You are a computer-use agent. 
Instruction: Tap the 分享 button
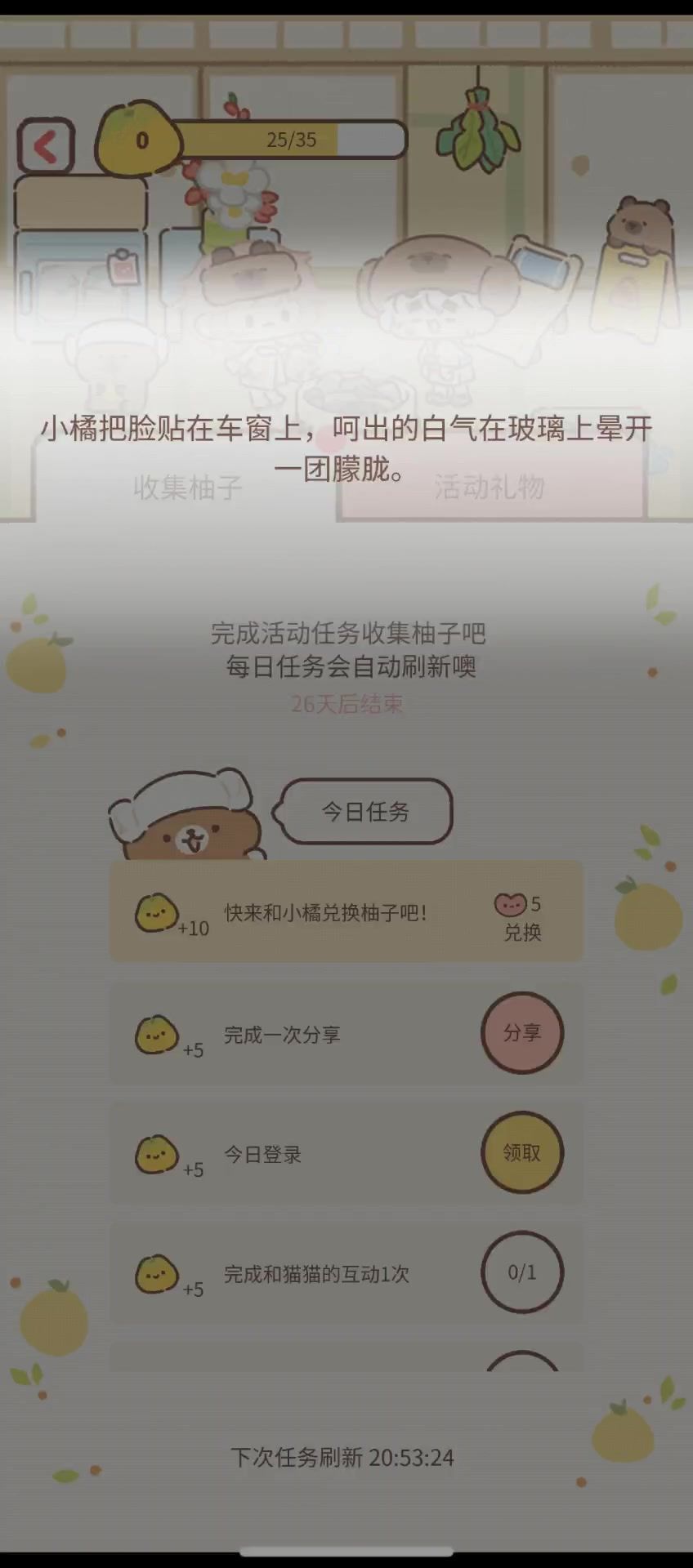(x=522, y=1033)
